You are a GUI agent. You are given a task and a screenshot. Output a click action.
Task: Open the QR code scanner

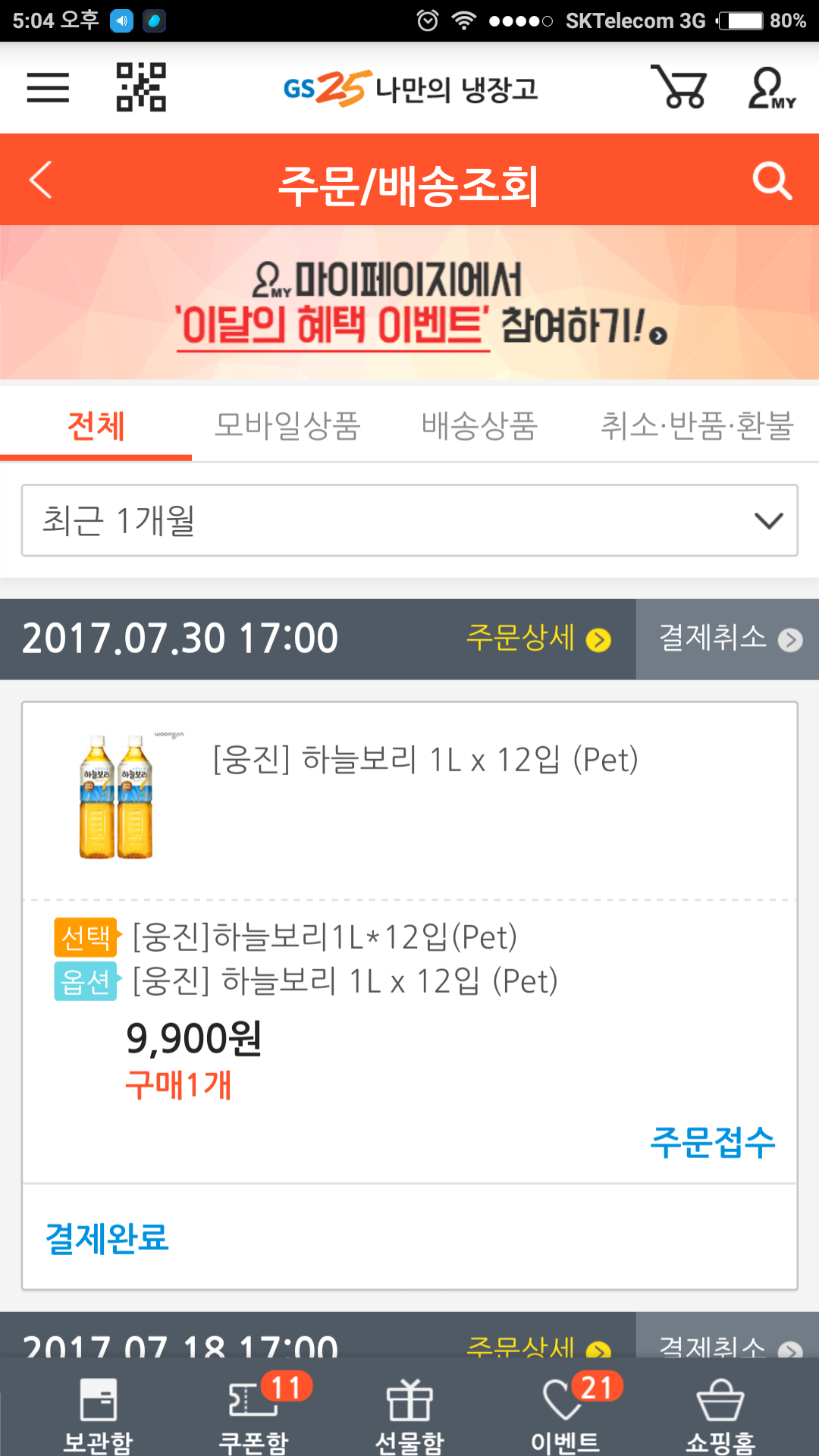click(141, 88)
